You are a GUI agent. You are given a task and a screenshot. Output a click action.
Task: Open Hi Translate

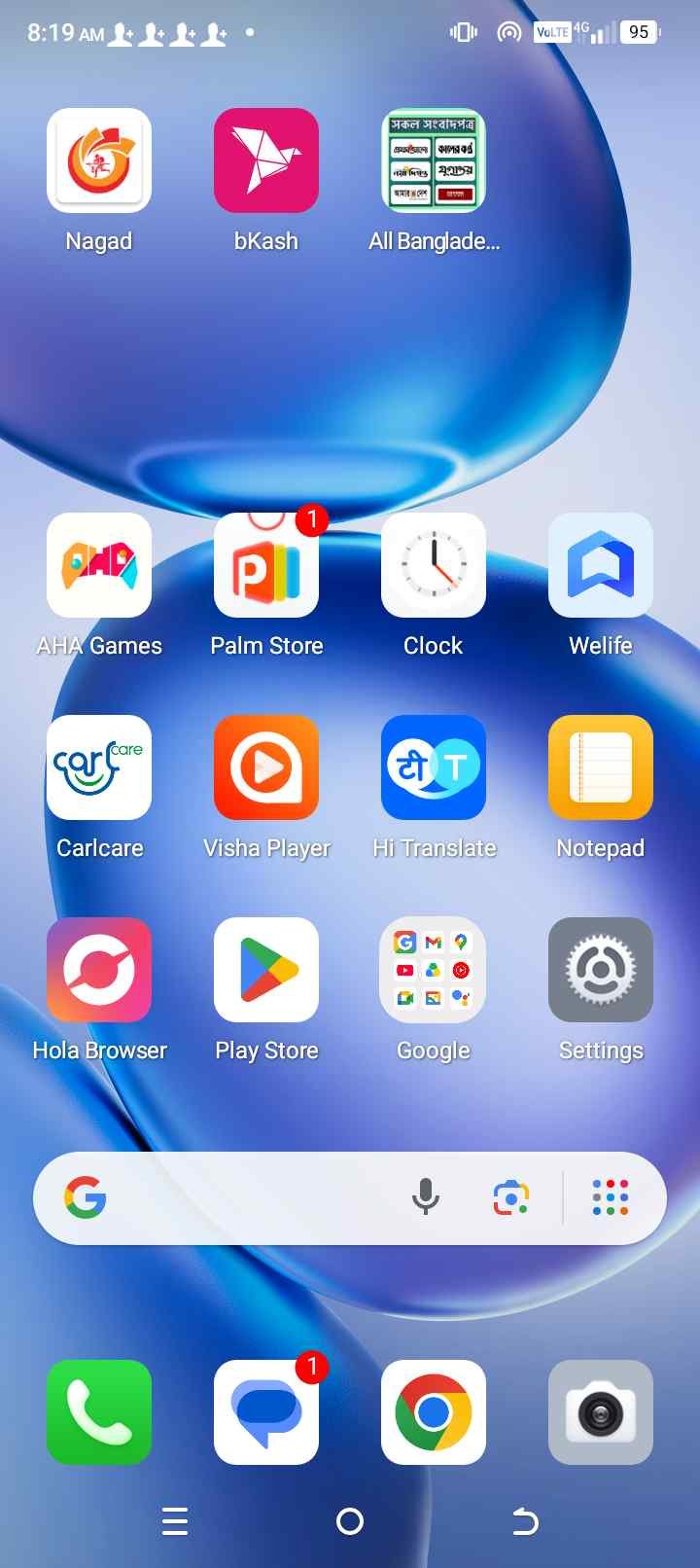pyautogui.click(x=434, y=767)
